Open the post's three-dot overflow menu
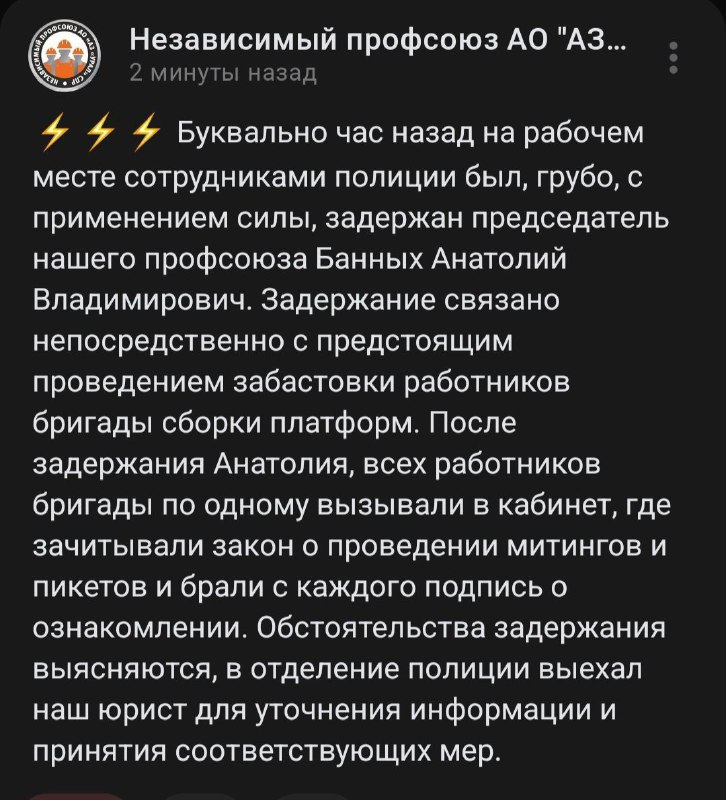Viewport: 726px width, 800px height. pos(674,57)
